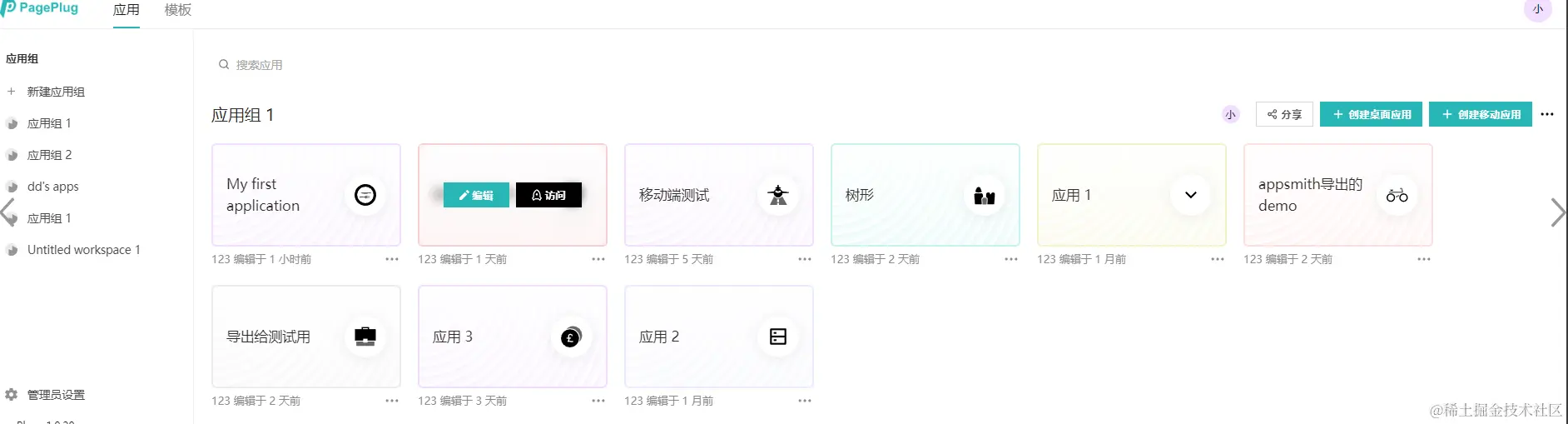Open 管理员设置 admin settings
The width and height of the screenshot is (1568, 424).
[x=55, y=395]
